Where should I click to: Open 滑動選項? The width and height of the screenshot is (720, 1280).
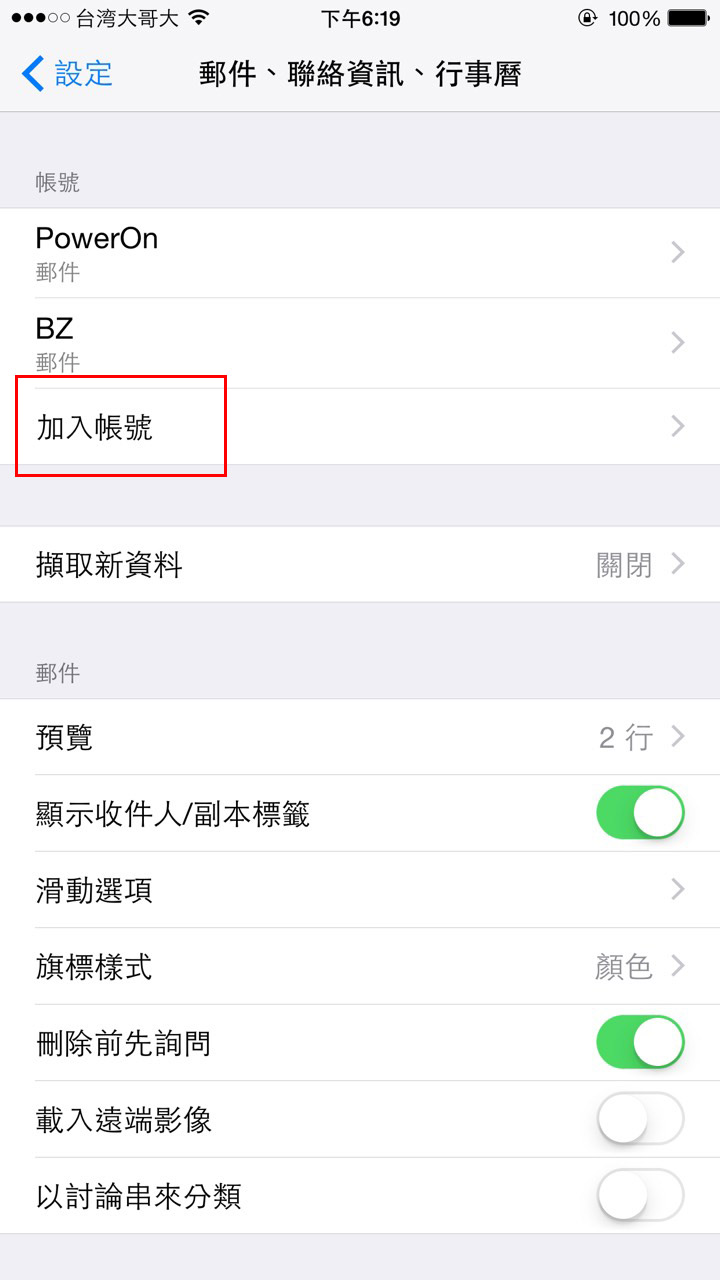pyautogui.click(x=360, y=890)
